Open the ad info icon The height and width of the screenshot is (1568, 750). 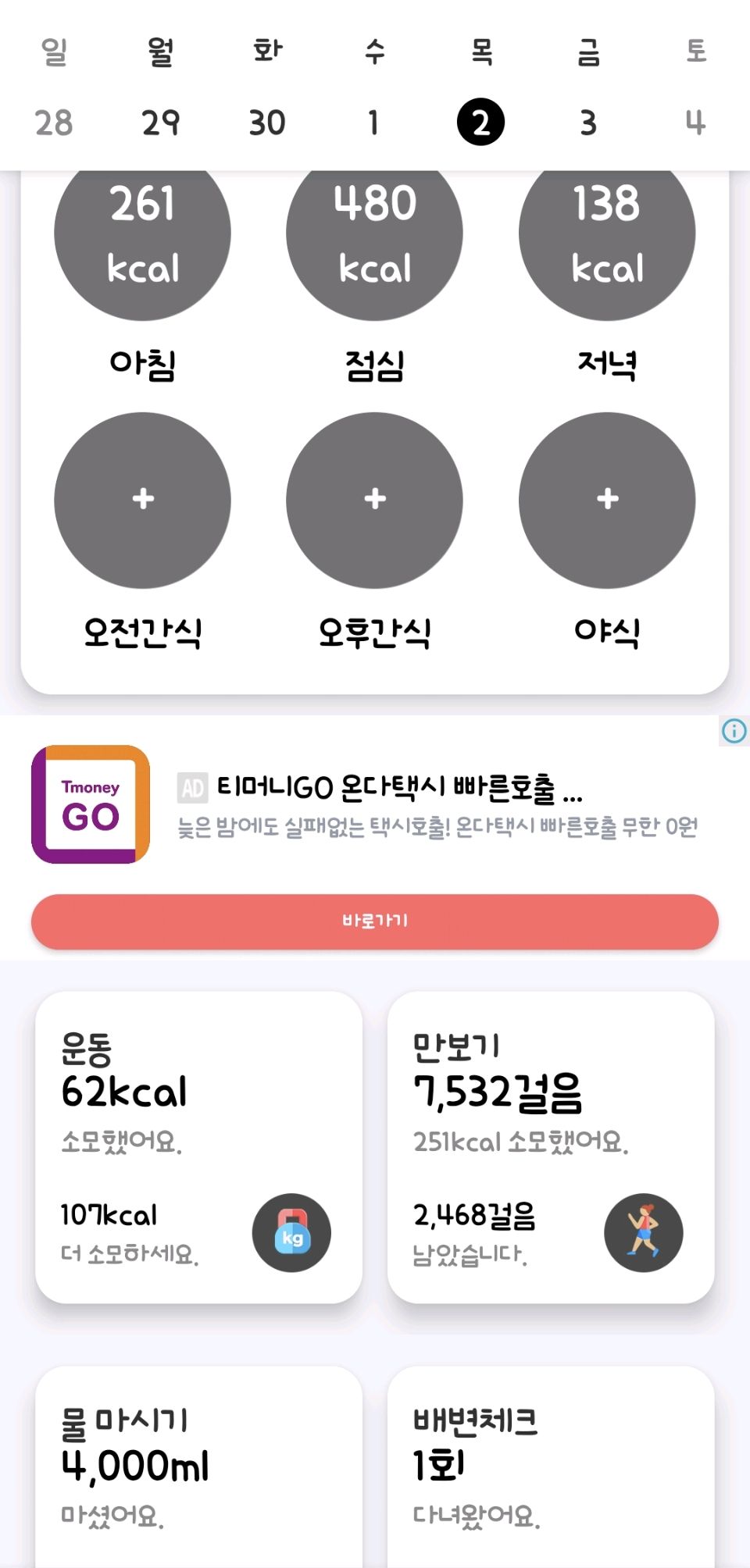(x=734, y=731)
